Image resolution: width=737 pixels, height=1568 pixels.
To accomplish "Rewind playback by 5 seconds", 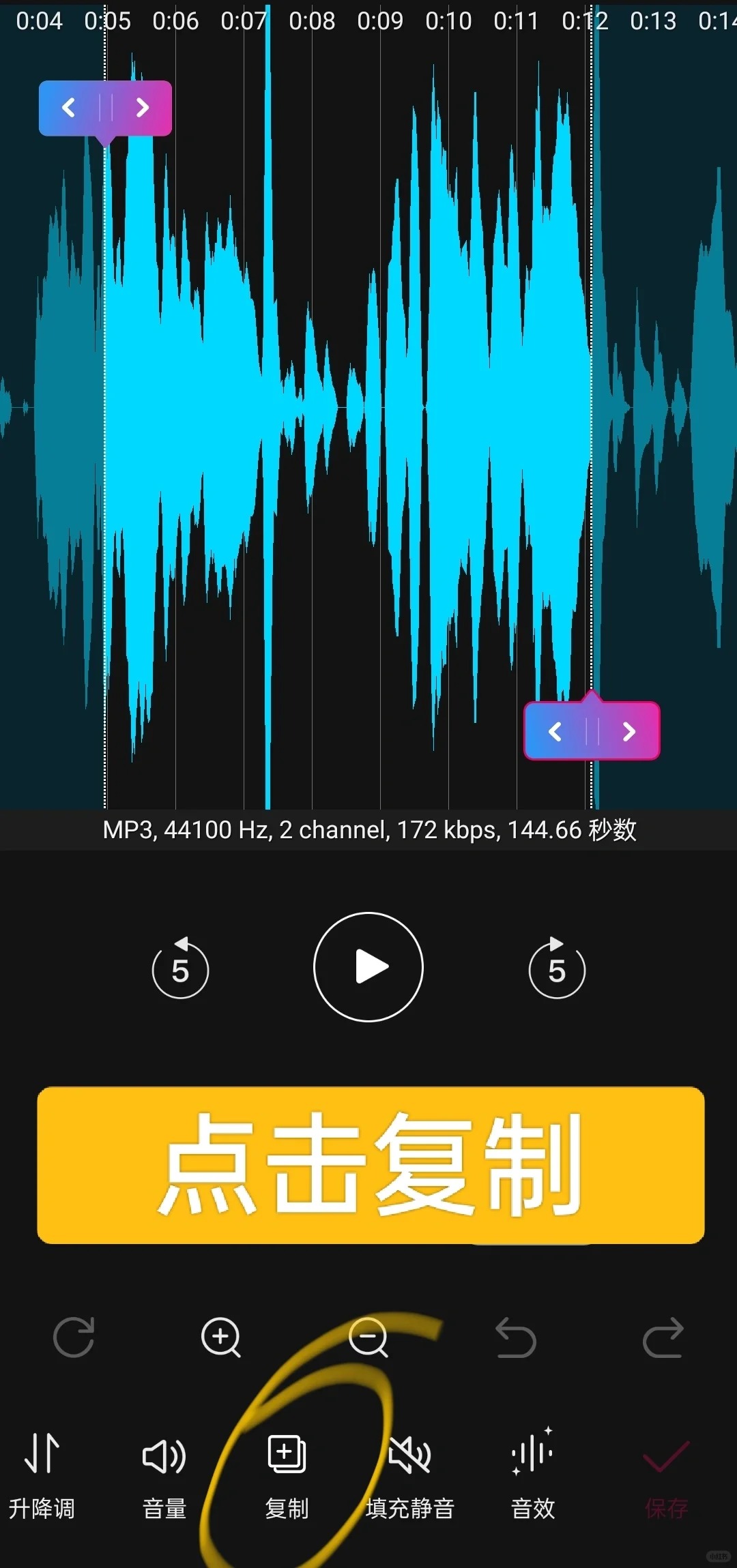I will [x=180, y=969].
